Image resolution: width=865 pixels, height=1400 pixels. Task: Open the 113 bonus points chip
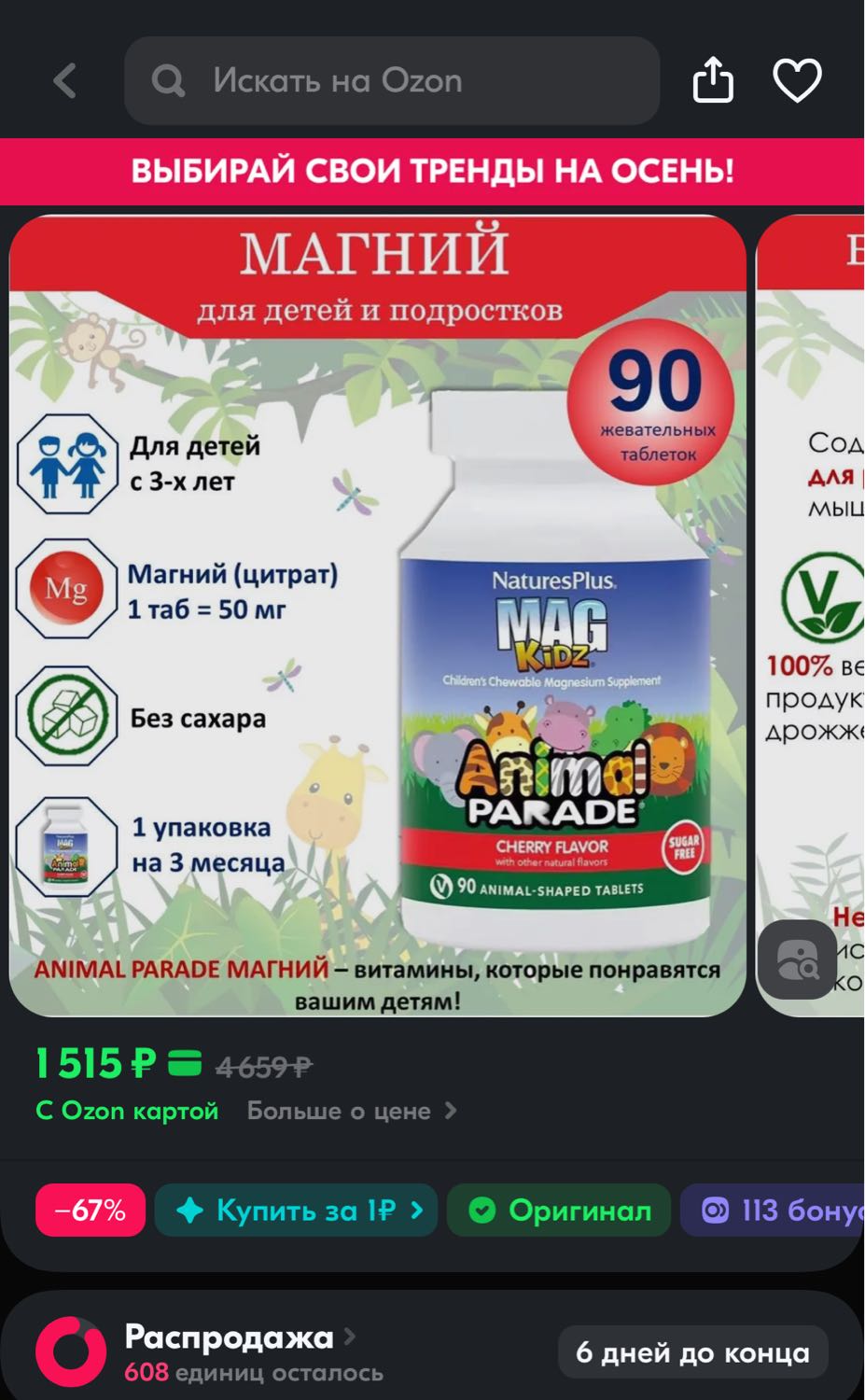(x=773, y=1211)
